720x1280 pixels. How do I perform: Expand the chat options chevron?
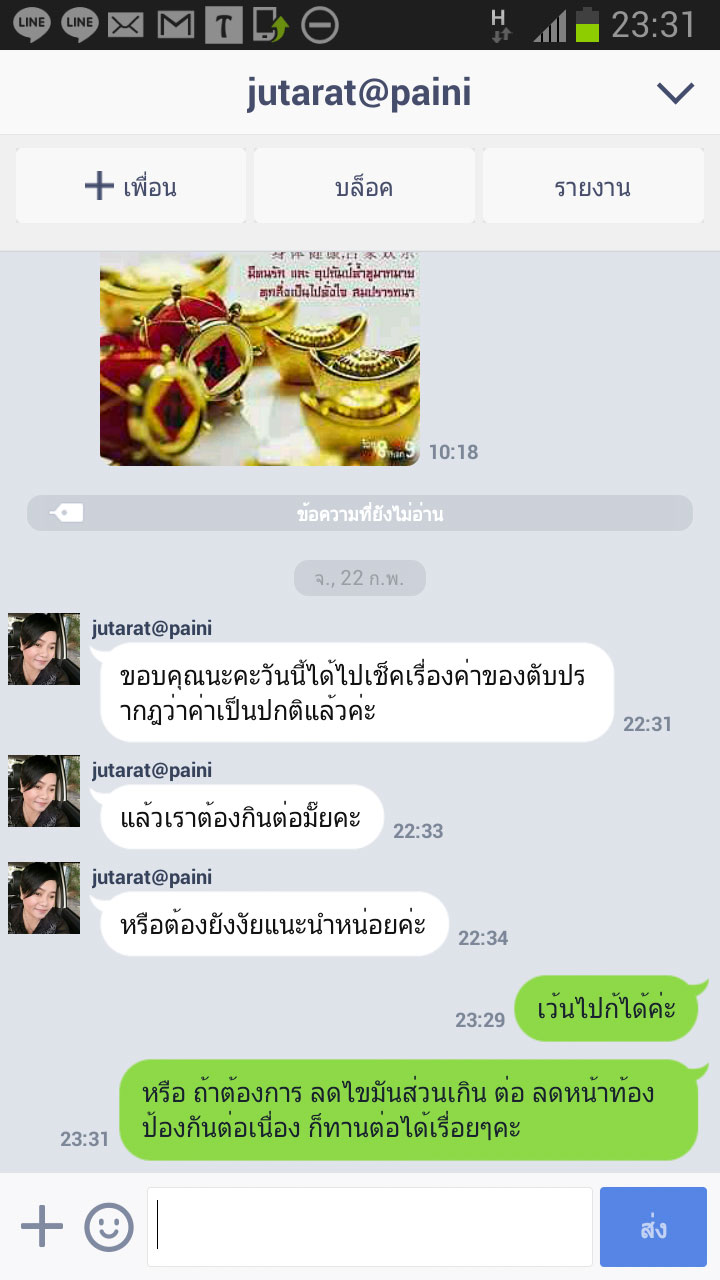coord(675,93)
